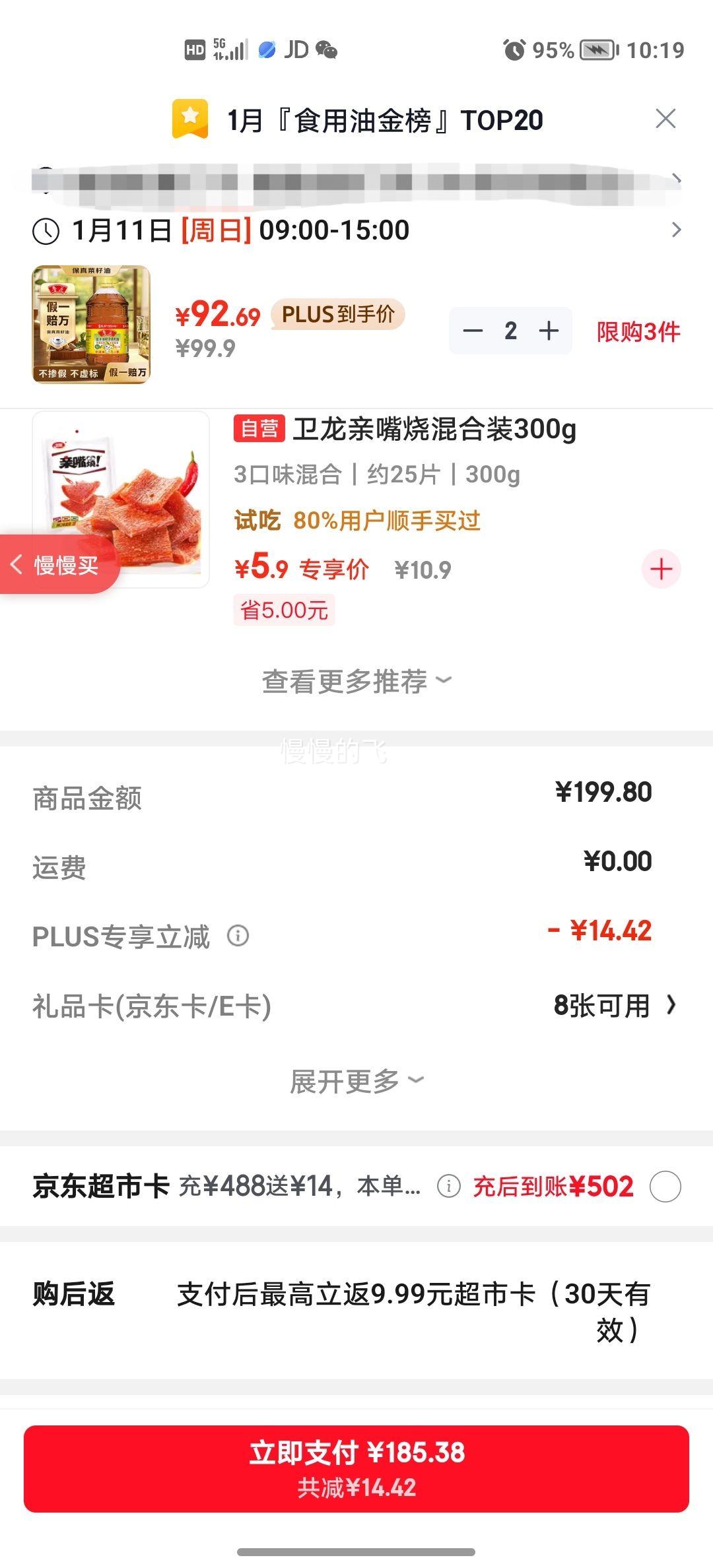Open the rapeseed oil product thumbnail
Viewport: 713px width, 1568px height.
91,324
